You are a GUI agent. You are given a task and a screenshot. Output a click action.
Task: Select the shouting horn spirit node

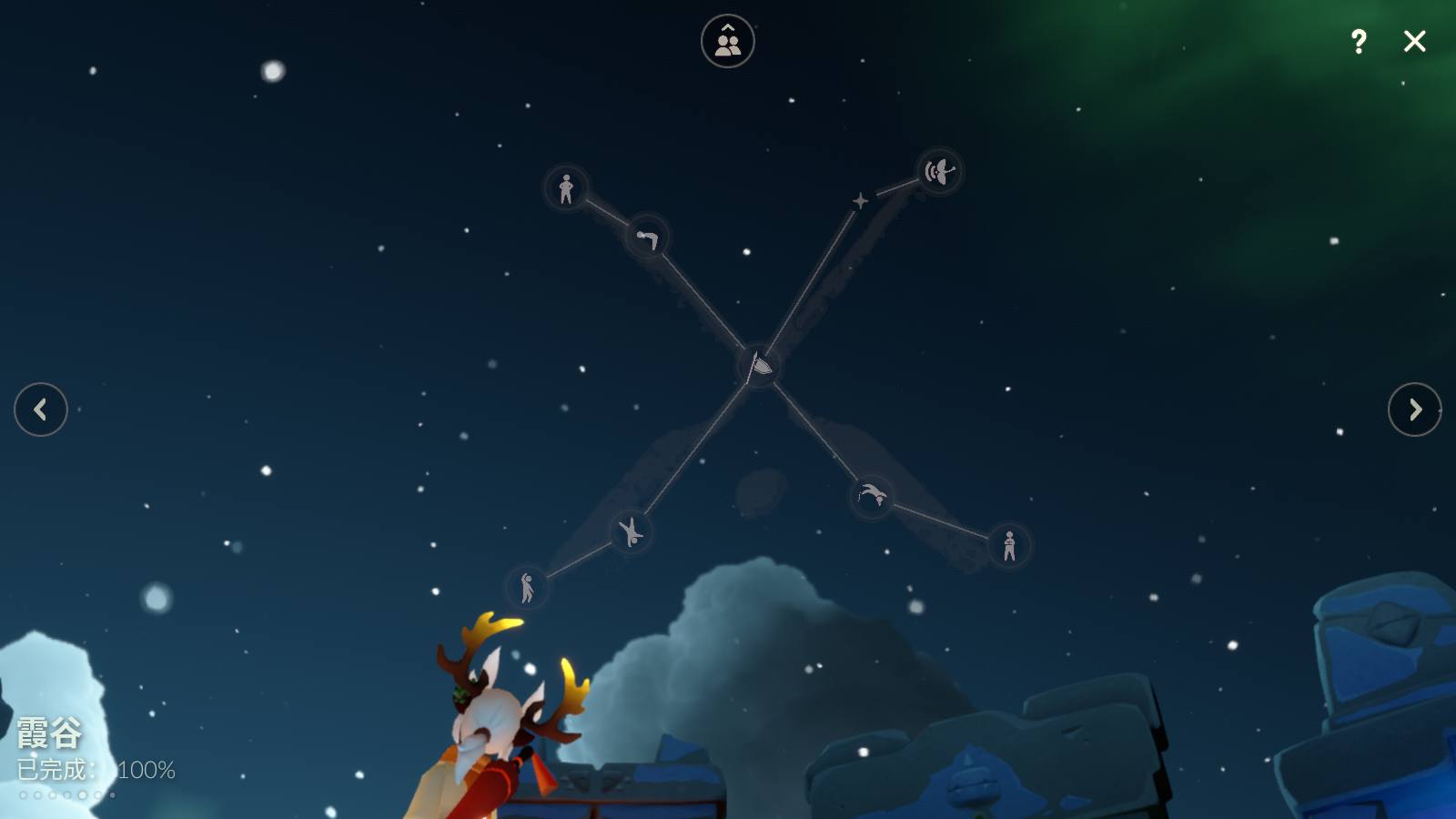click(x=939, y=171)
